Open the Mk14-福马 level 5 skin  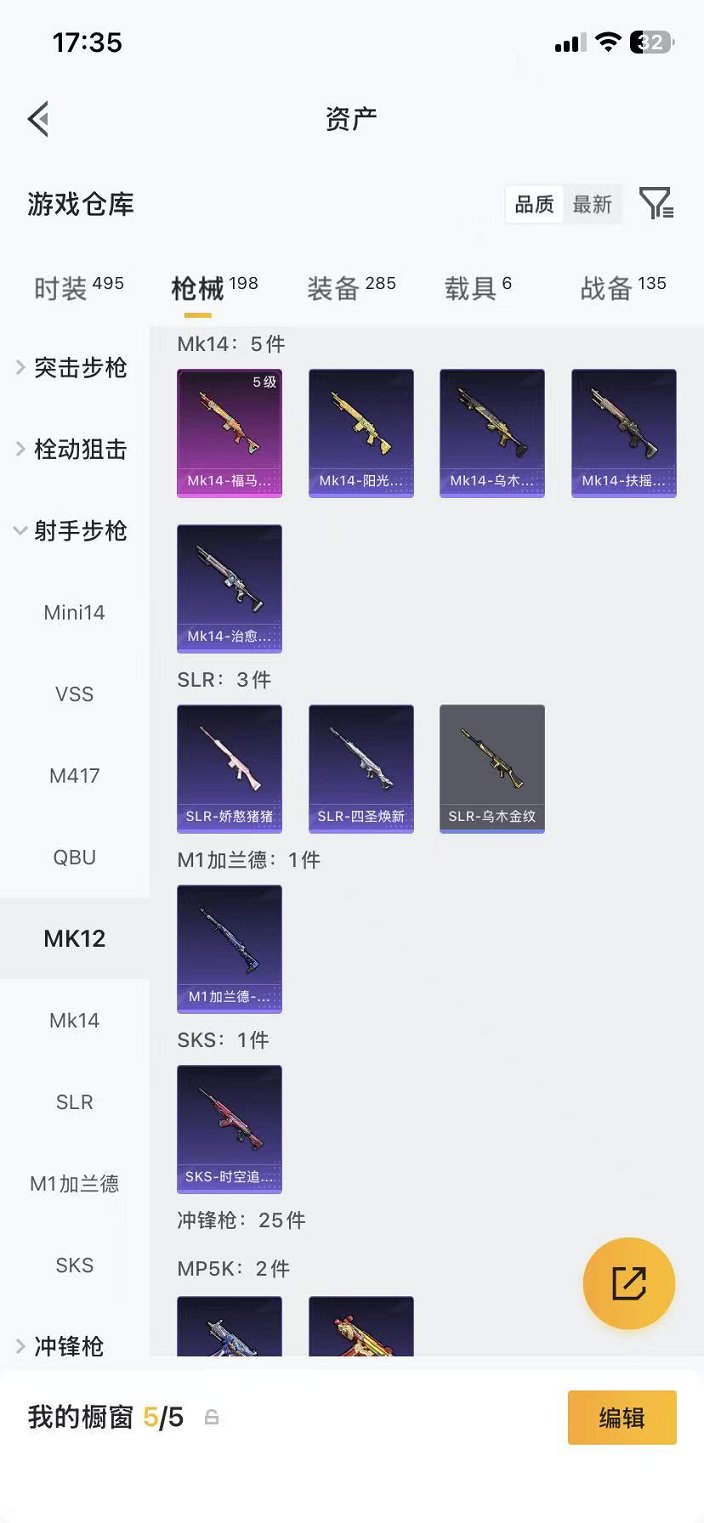pos(229,432)
